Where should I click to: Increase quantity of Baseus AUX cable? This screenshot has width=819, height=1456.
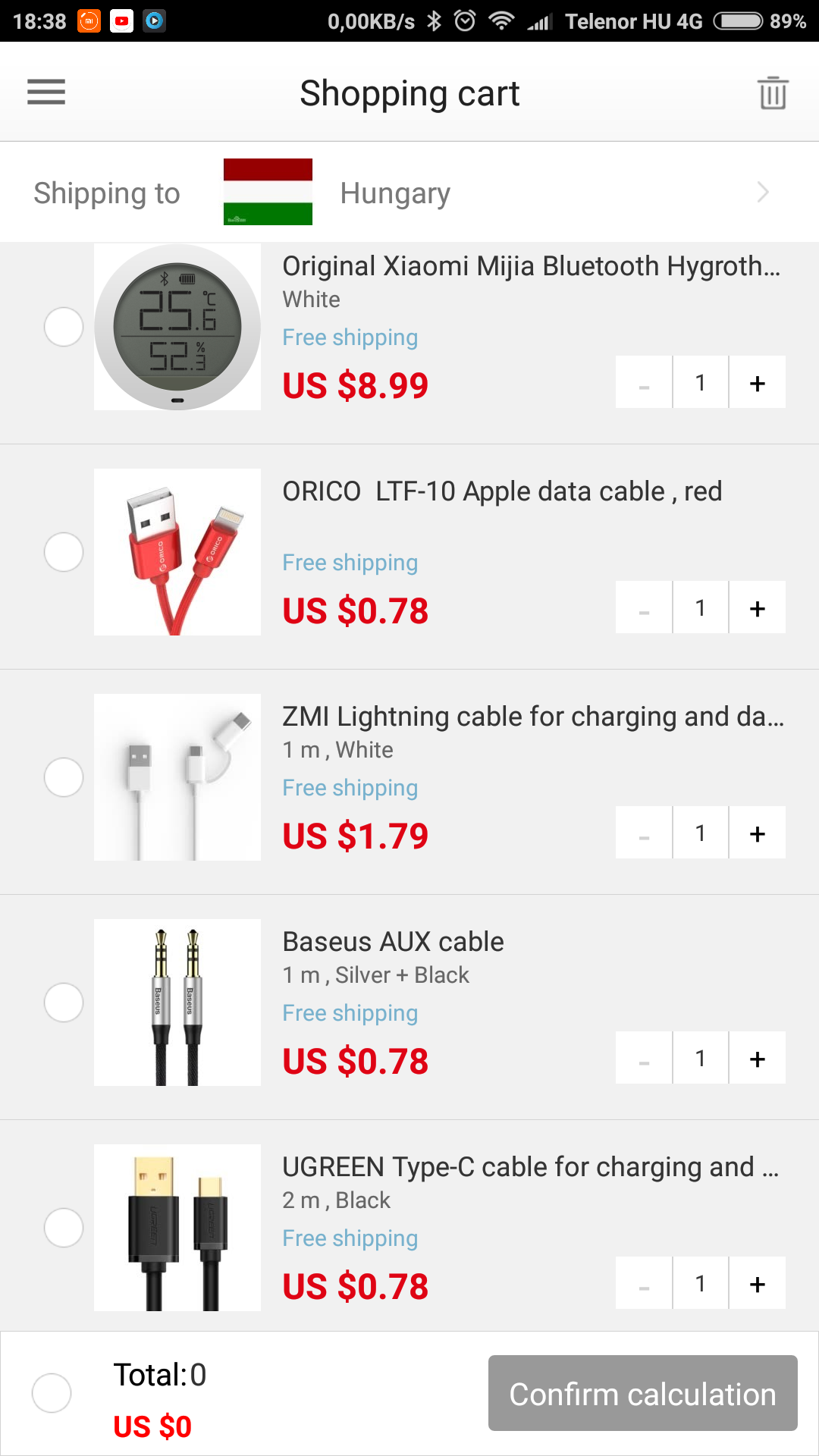tap(757, 1059)
